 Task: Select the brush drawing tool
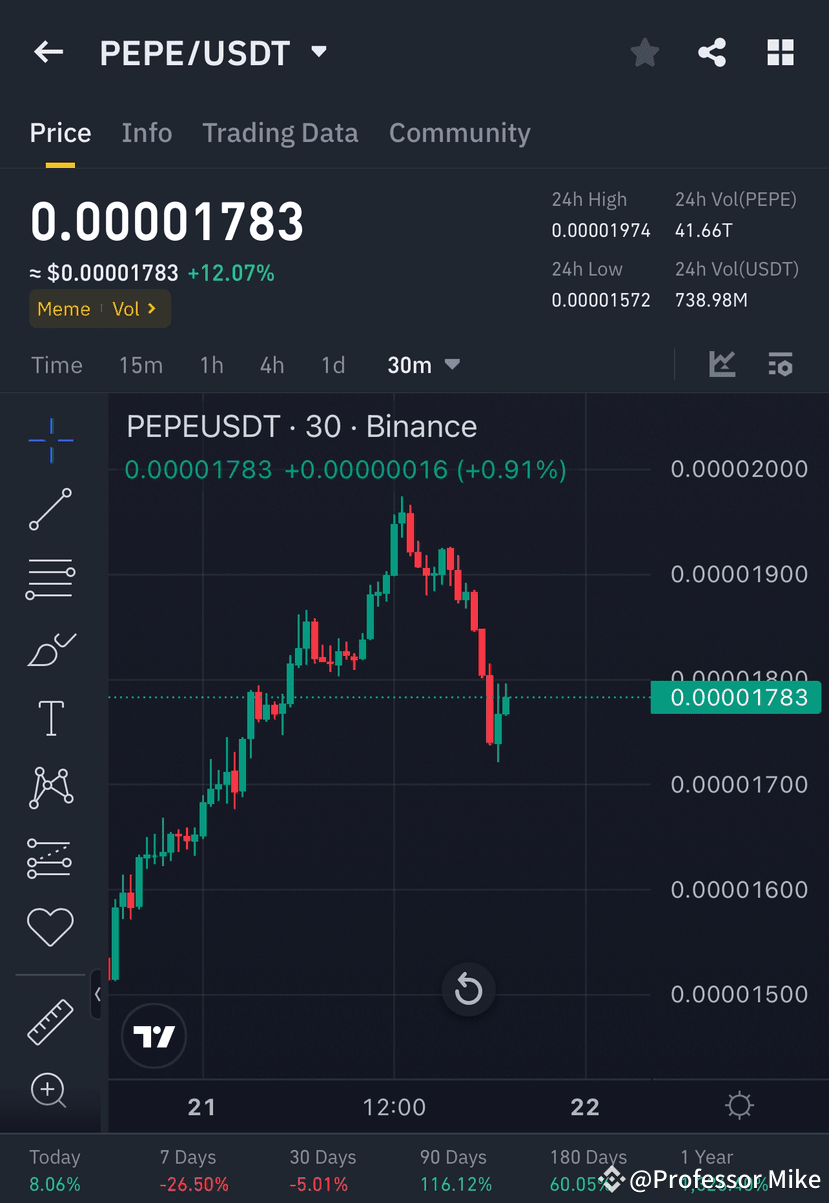click(50, 648)
